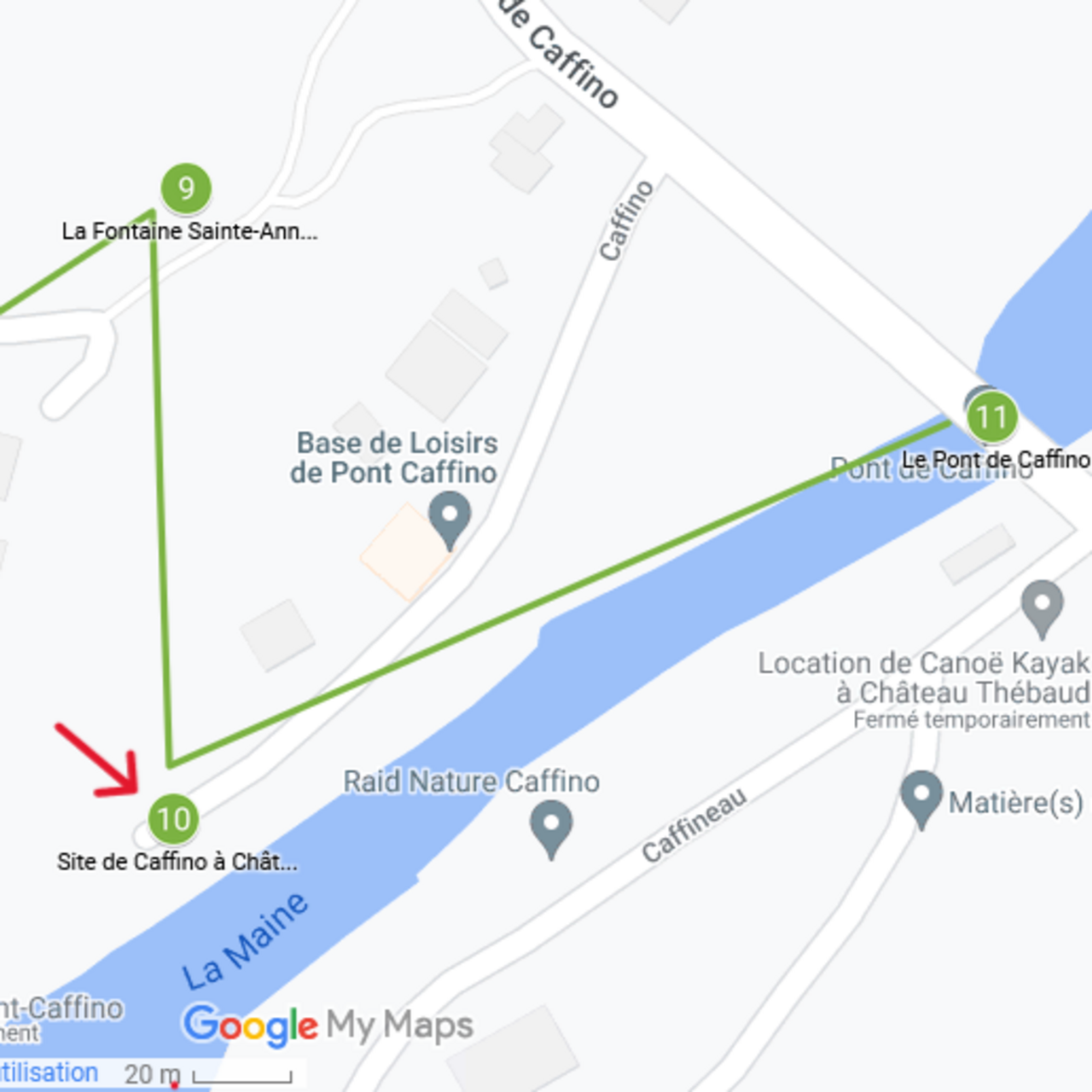
Task: View the Matière(s) place pin
Action: point(921,795)
